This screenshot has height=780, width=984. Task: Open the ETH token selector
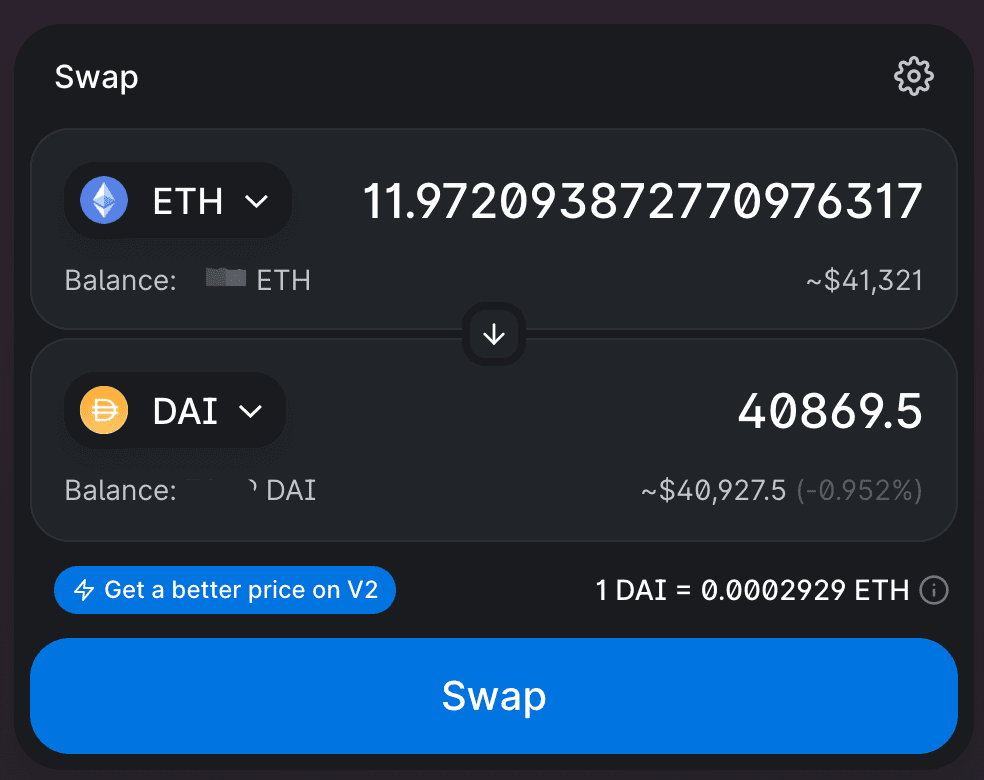(x=178, y=201)
